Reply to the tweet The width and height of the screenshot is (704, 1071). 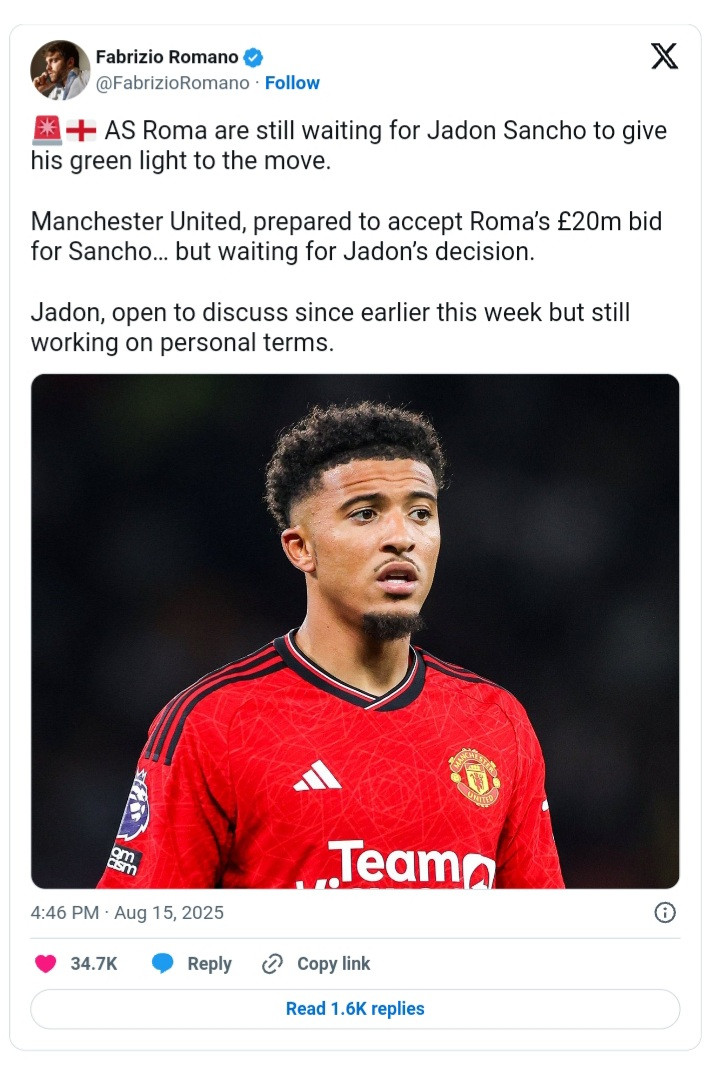point(192,964)
